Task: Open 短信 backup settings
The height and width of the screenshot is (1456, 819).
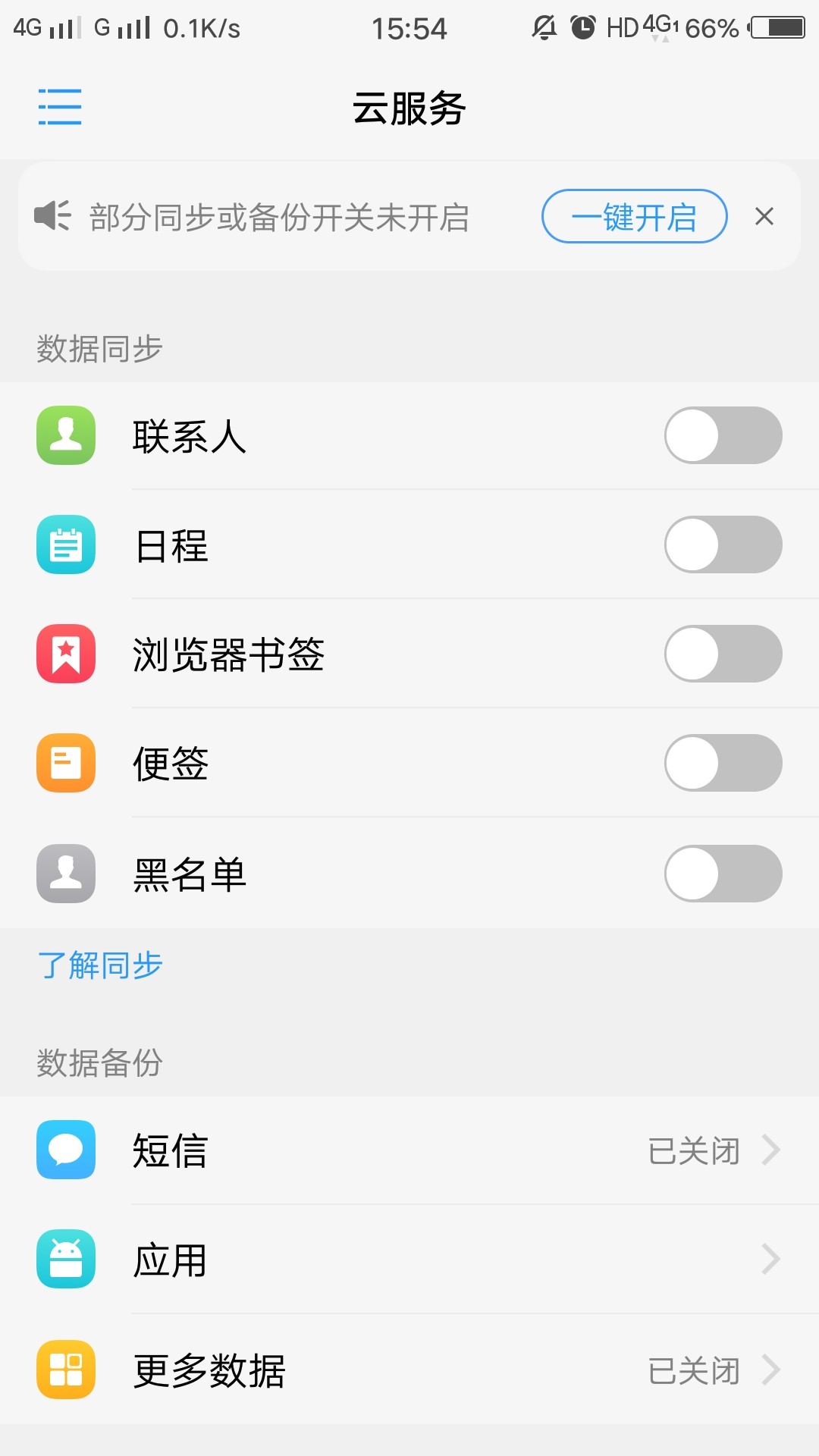Action: 409,1150
